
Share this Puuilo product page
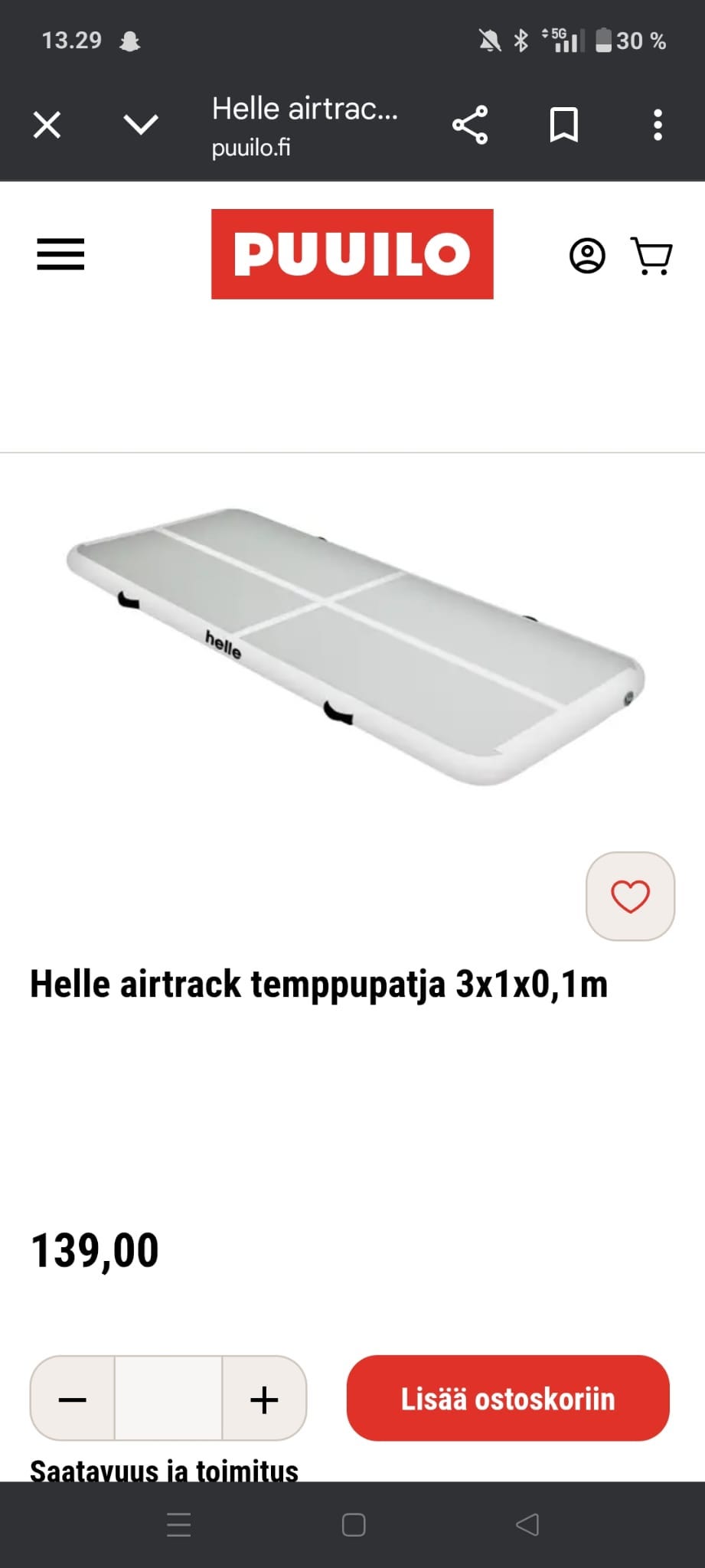[470, 125]
